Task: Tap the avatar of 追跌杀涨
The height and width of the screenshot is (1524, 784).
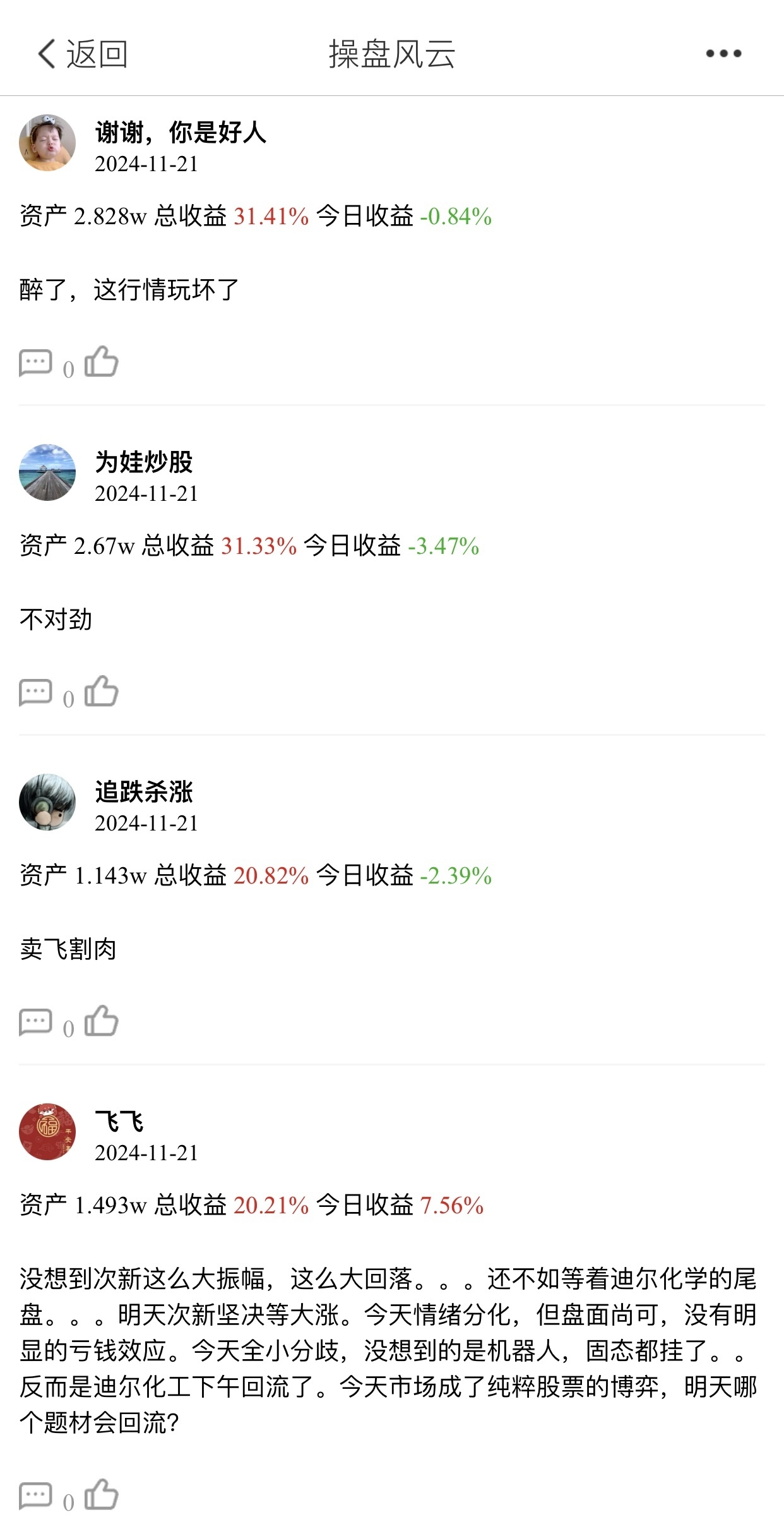Action: (47, 802)
